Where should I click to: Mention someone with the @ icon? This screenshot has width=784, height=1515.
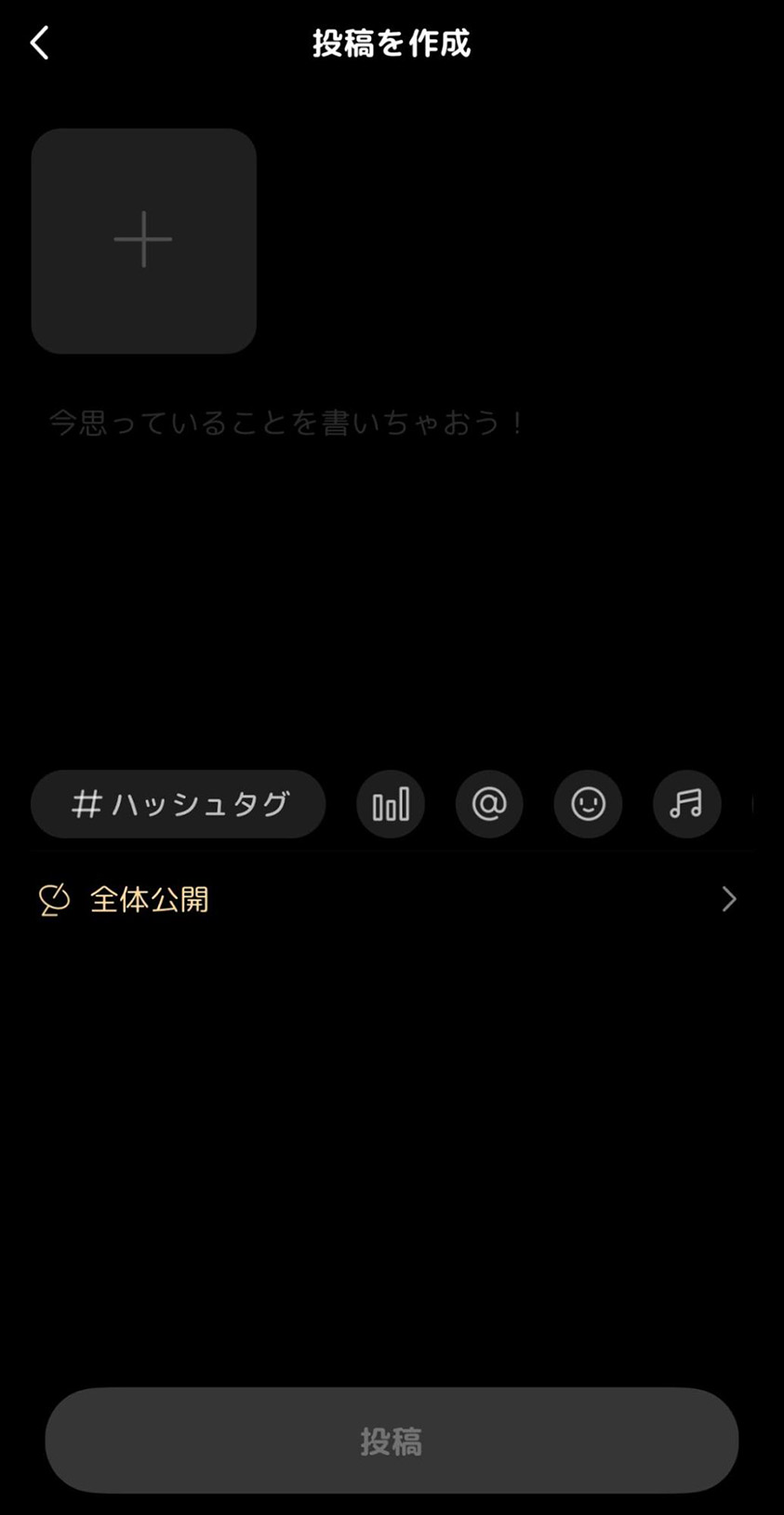(x=489, y=804)
